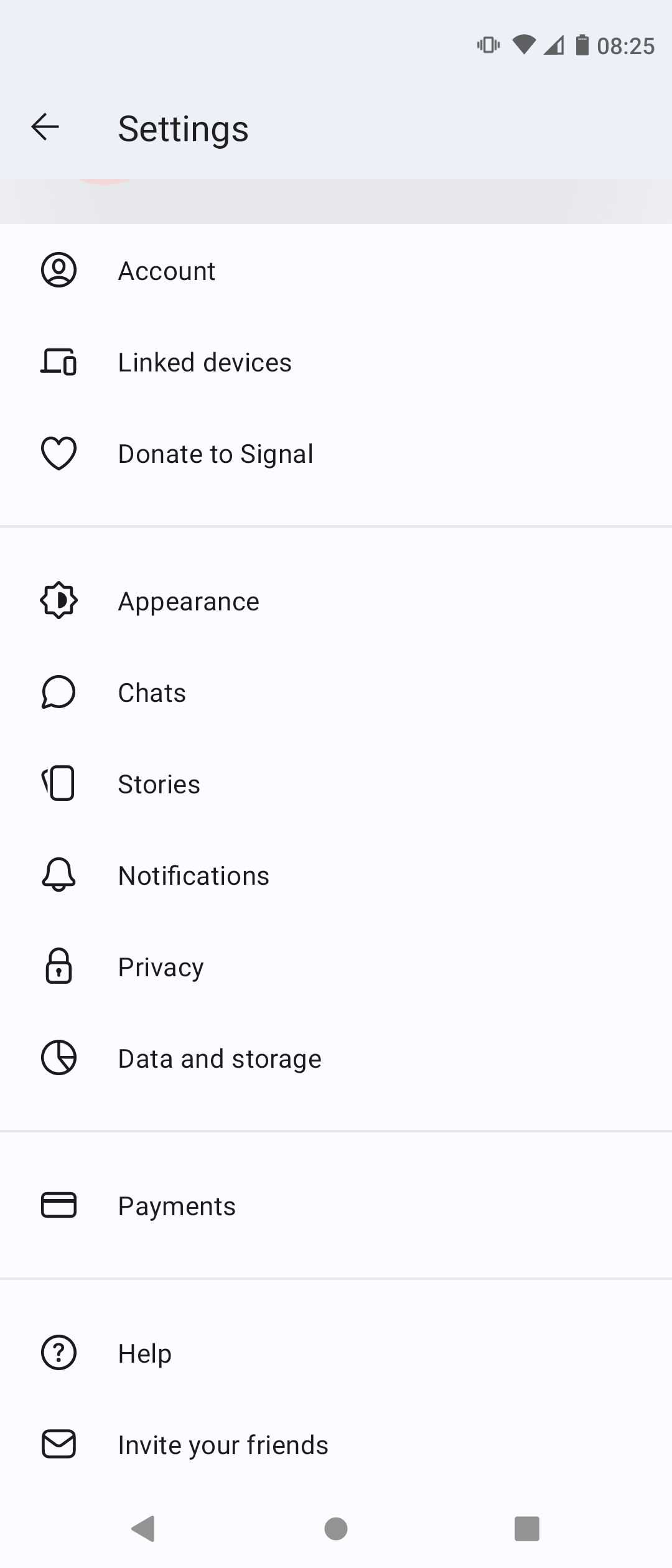Select the Chats speech bubble icon
This screenshot has height=1568, width=672.
tap(59, 691)
